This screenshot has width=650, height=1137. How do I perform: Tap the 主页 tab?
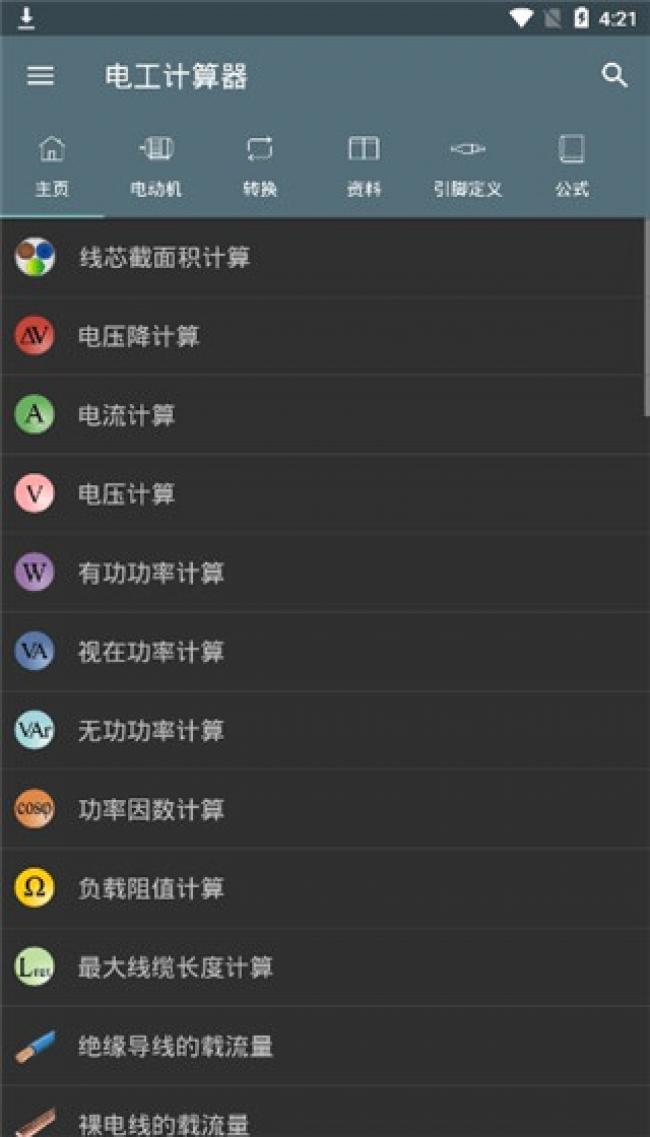point(52,167)
